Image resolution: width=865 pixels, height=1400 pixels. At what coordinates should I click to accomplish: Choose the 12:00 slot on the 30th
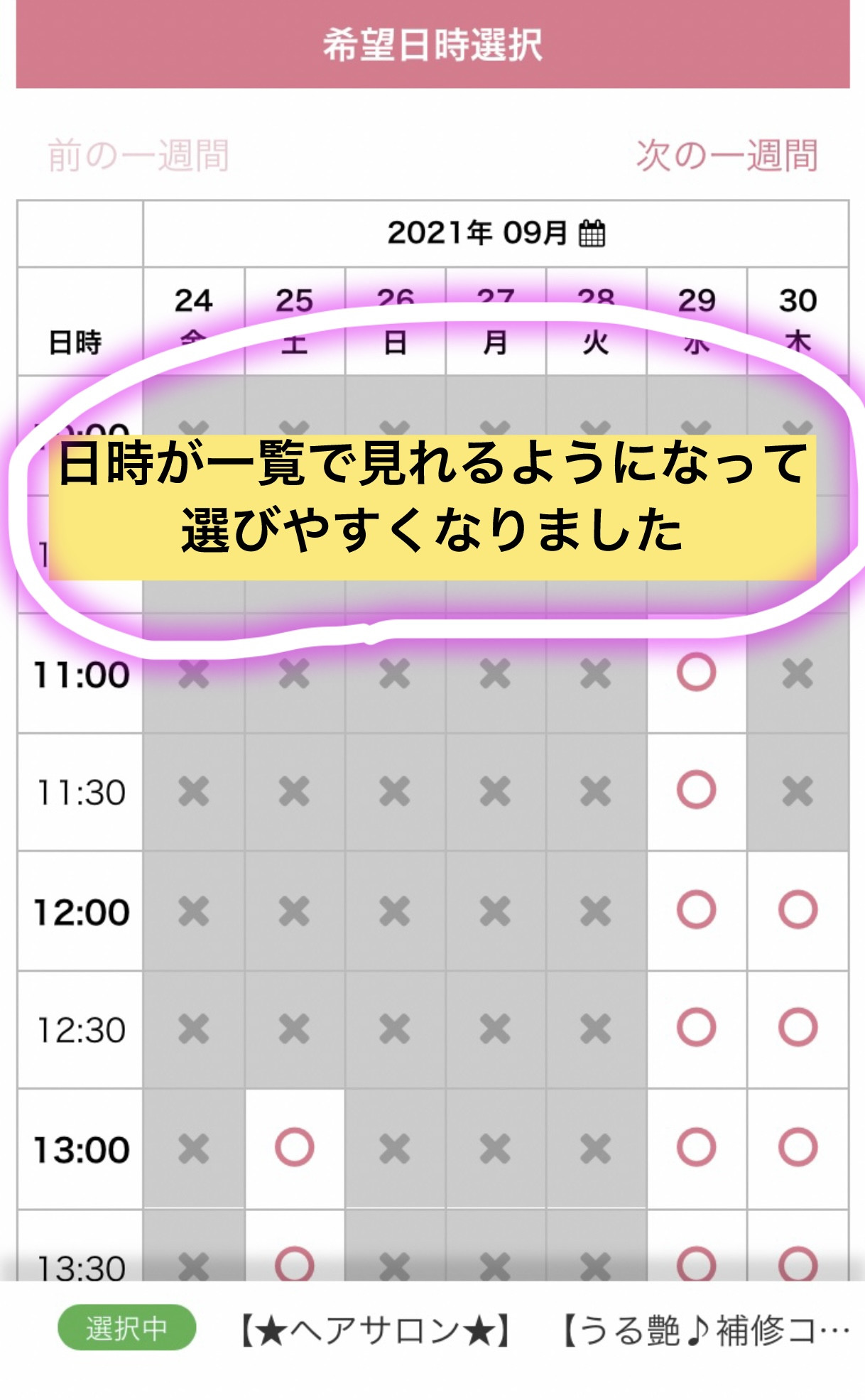[798, 910]
